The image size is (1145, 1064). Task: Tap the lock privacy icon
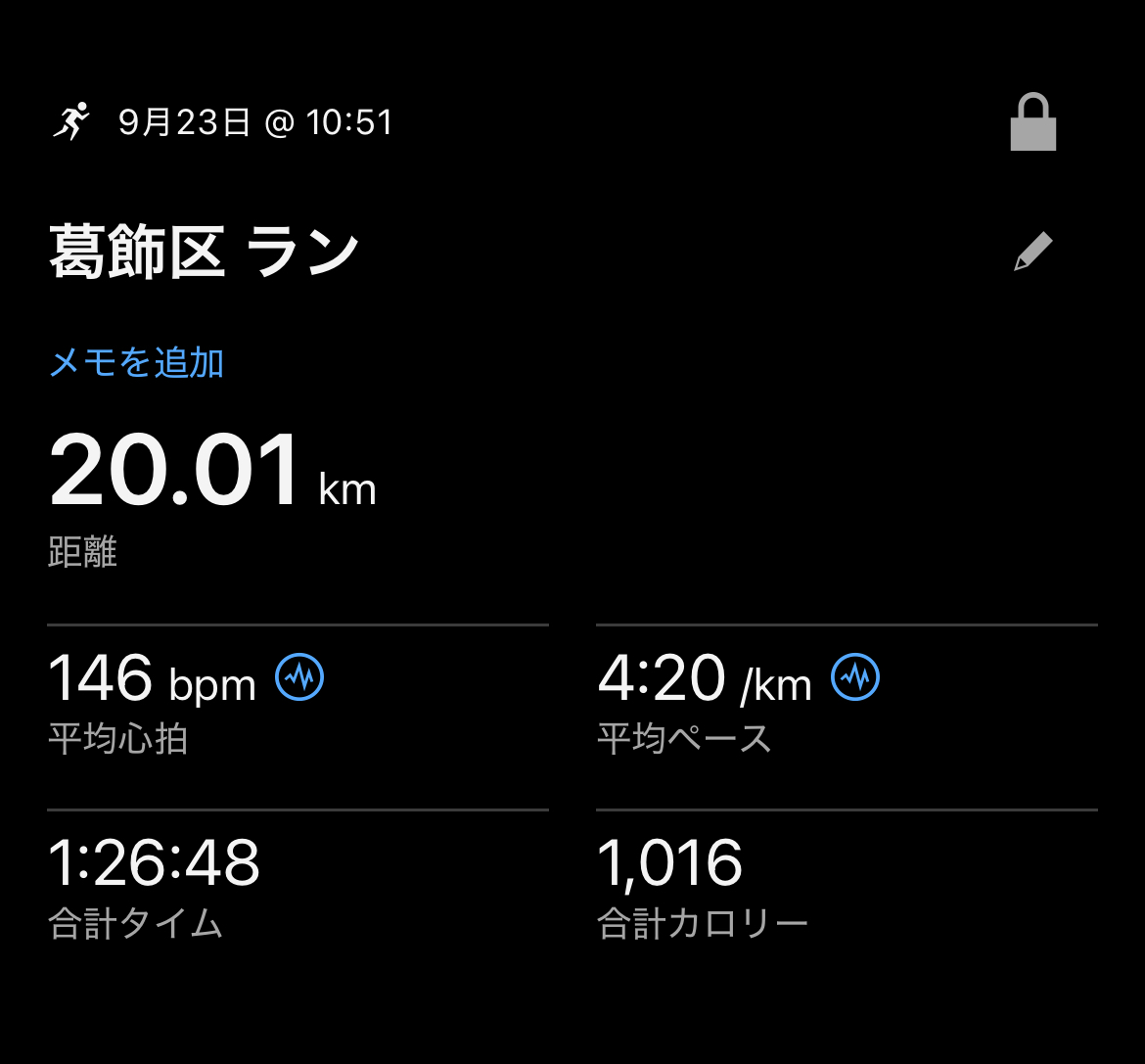coord(1032,122)
